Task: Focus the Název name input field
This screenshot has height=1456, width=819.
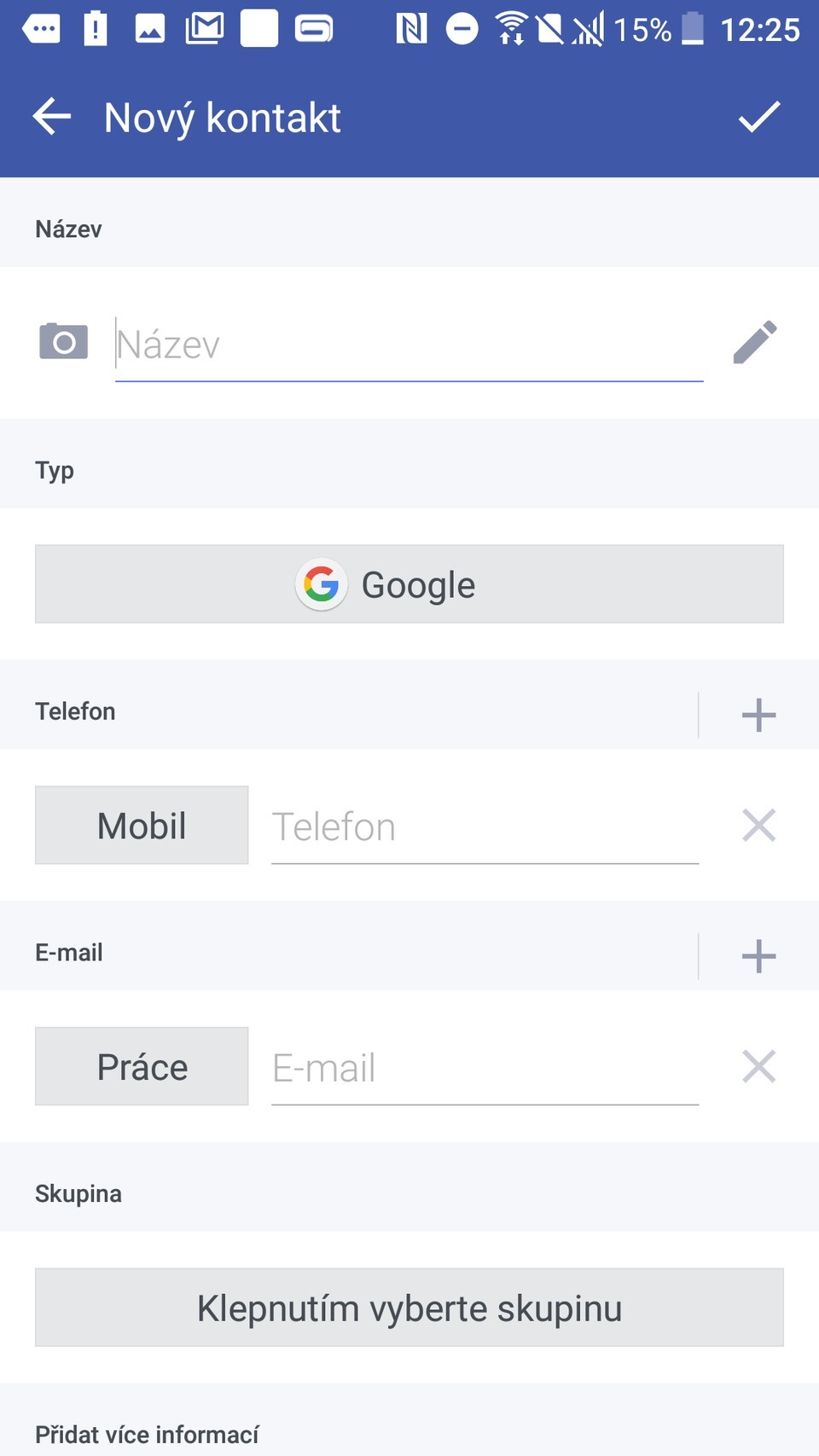Action: click(x=409, y=345)
